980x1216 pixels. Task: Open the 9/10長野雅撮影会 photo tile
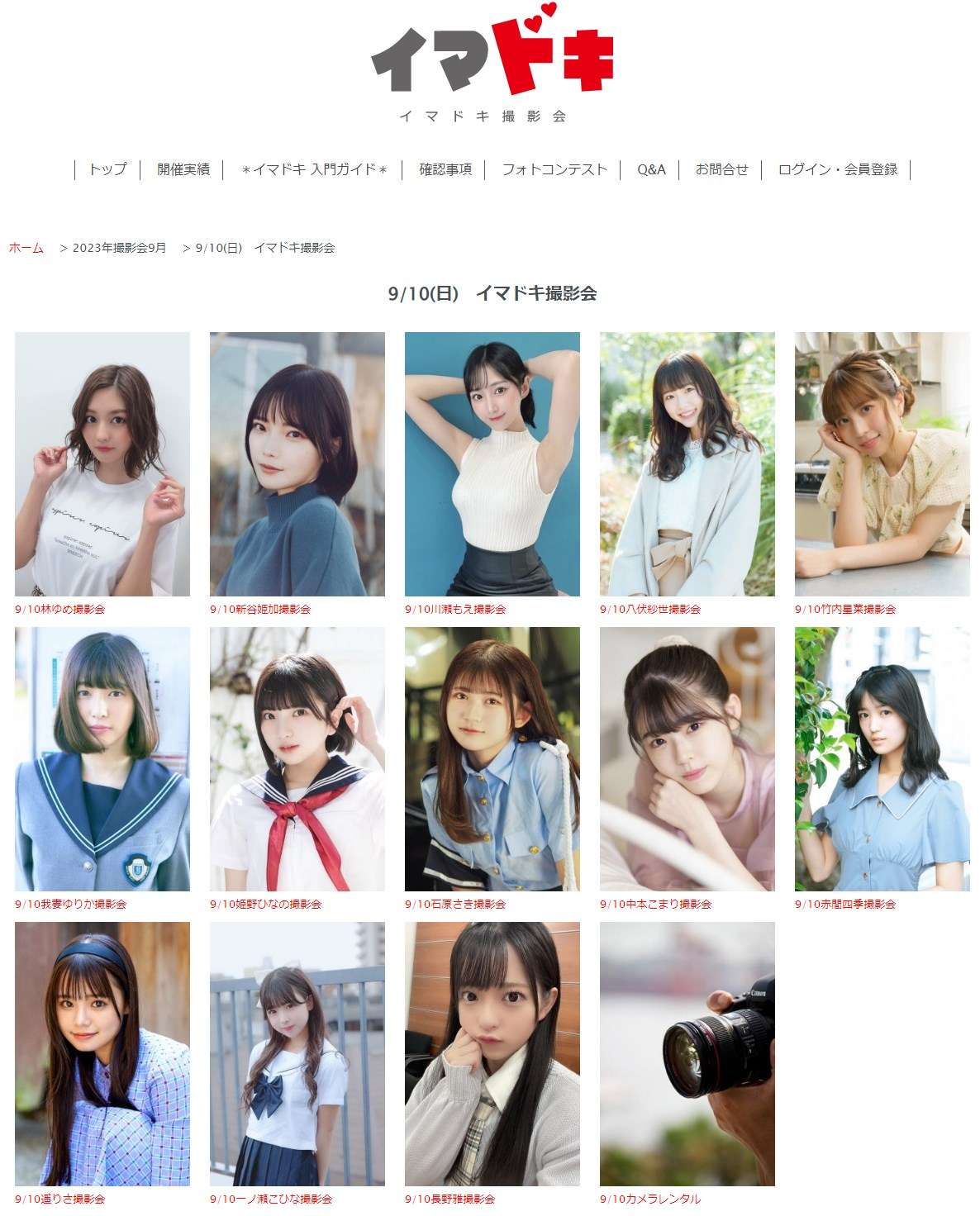tap(492, 1054)
